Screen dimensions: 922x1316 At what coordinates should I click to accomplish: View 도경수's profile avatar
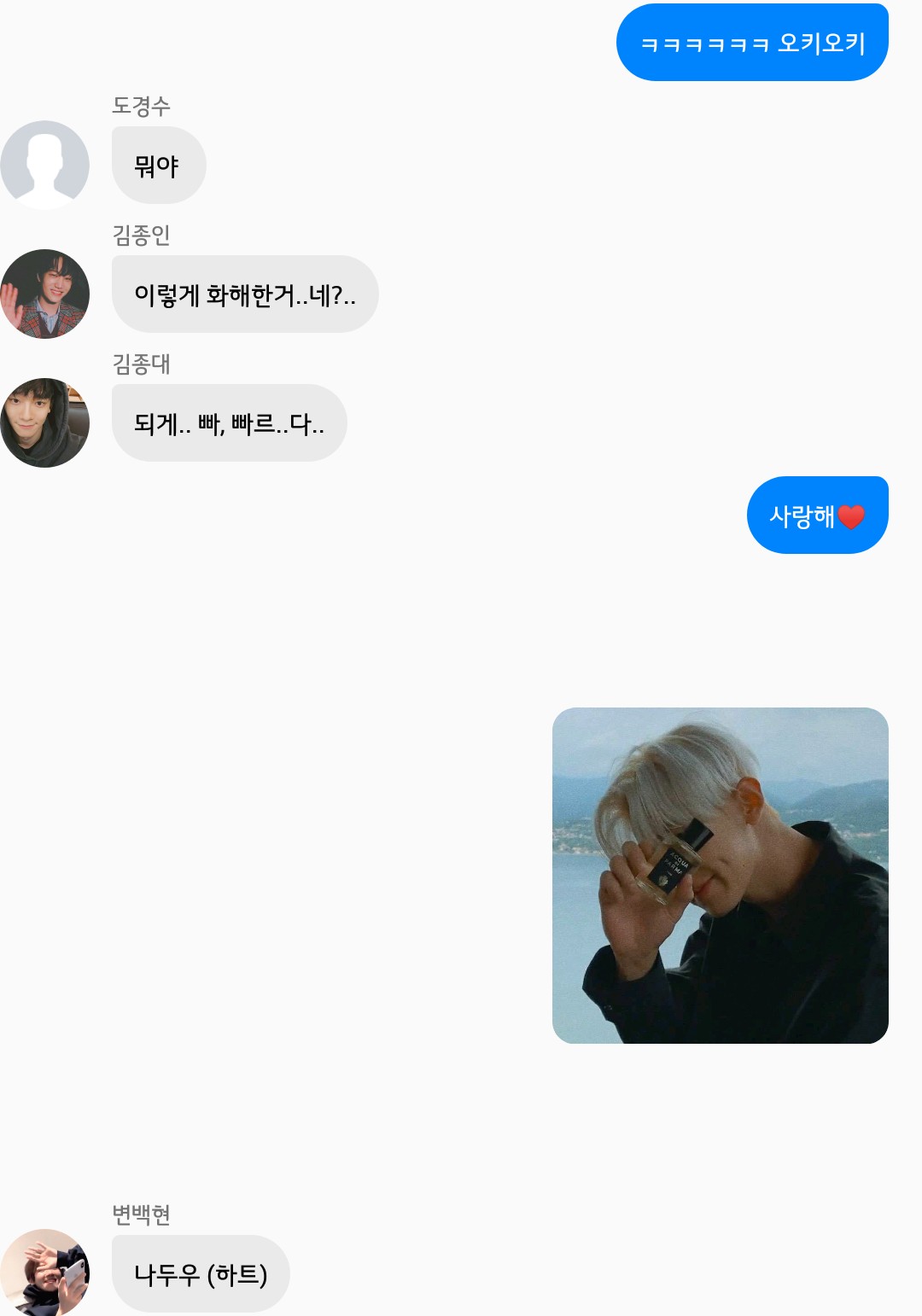tap(45, 165)
